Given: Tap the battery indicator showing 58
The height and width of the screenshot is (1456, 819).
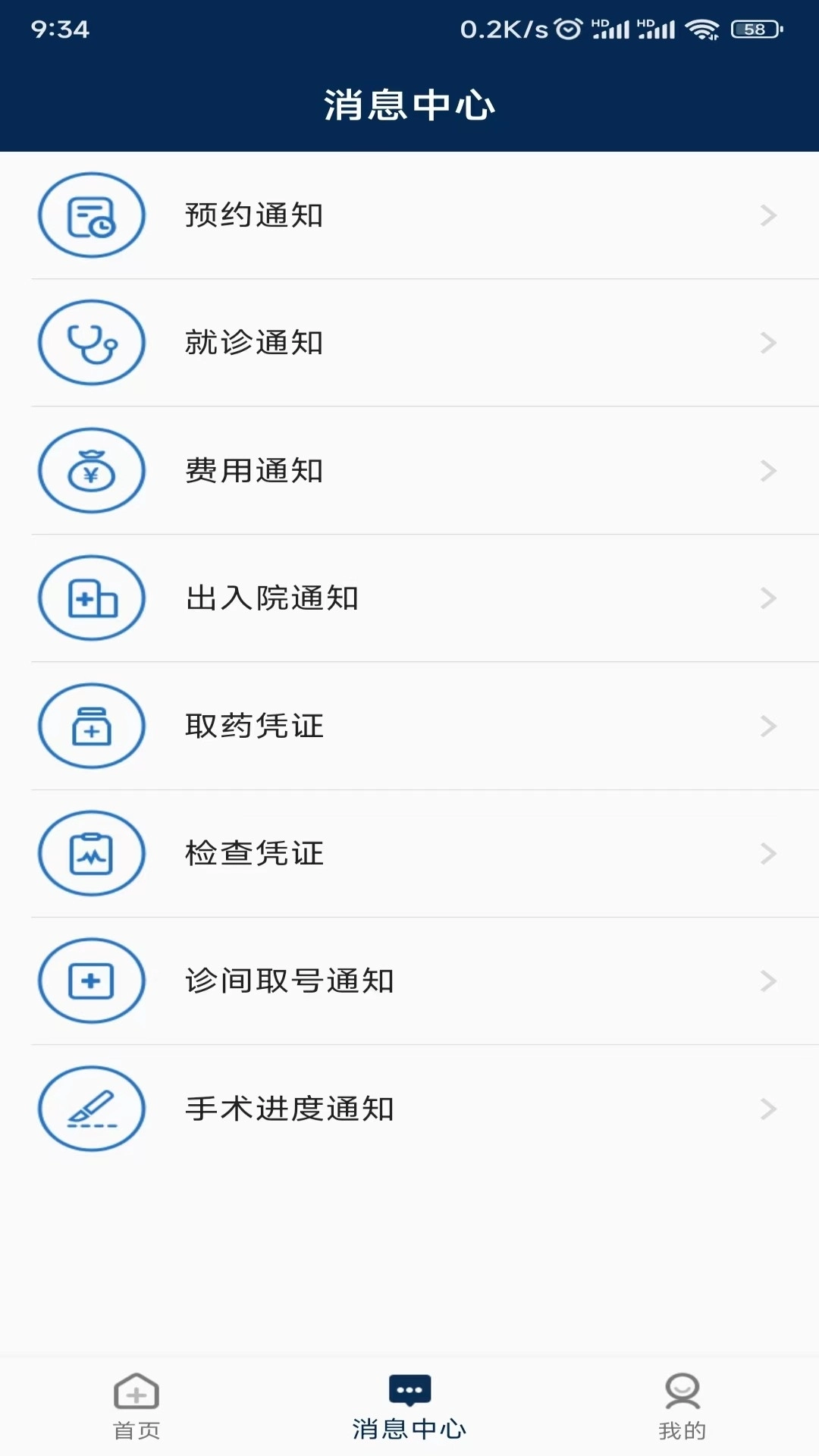Looking at the screenshot, I should (753, 28).
